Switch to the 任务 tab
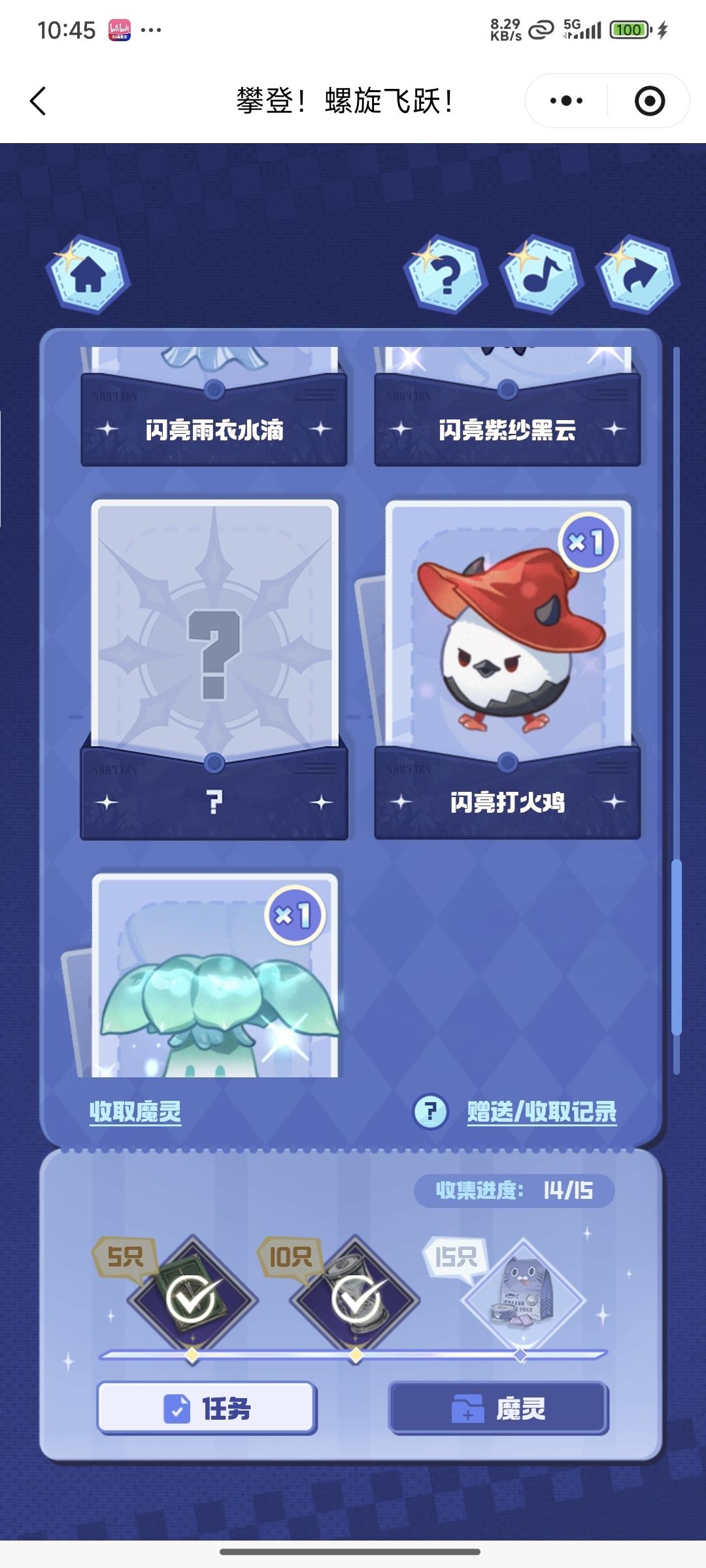Image resolution: width=706 pixels, height=1568 pixels. [x=207, y=1408]
